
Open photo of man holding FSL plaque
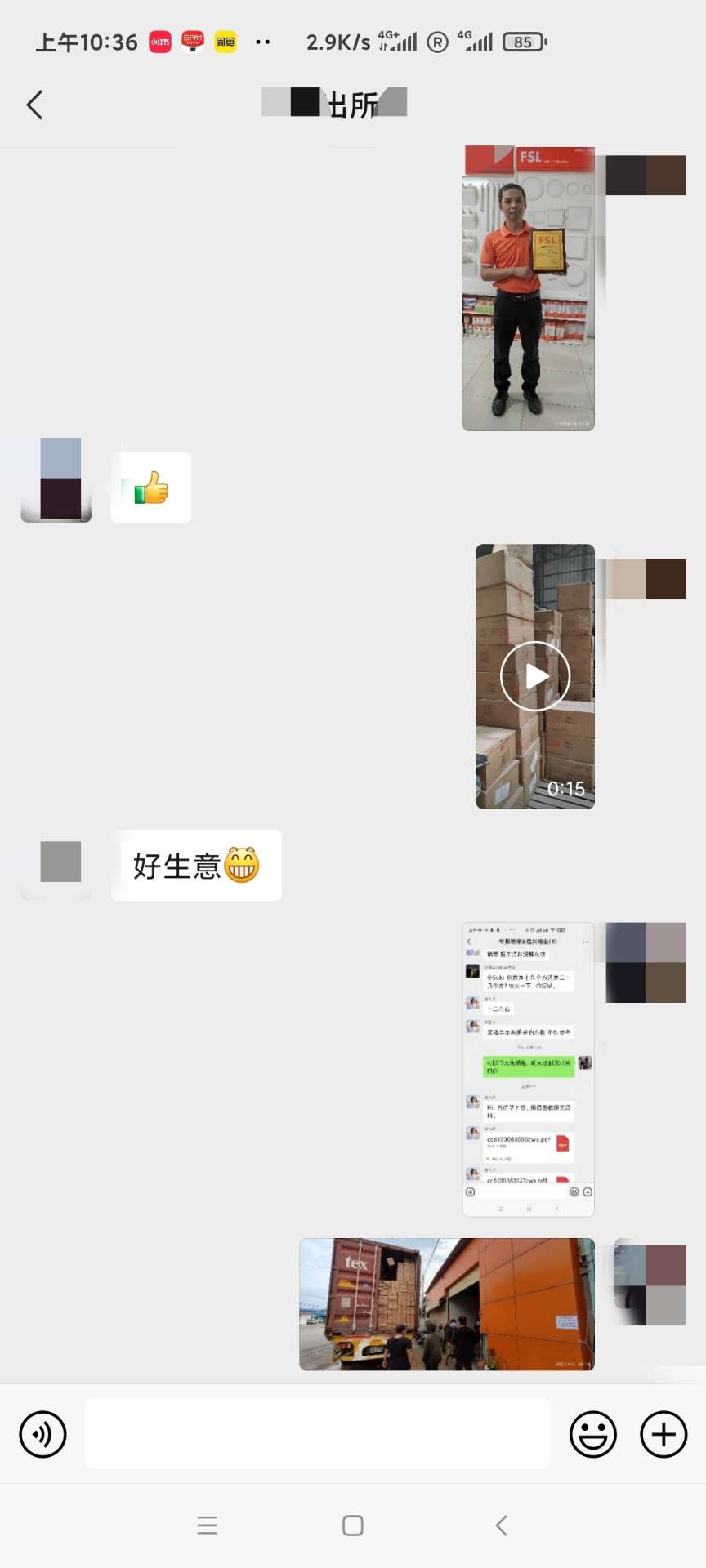[528, 288]
